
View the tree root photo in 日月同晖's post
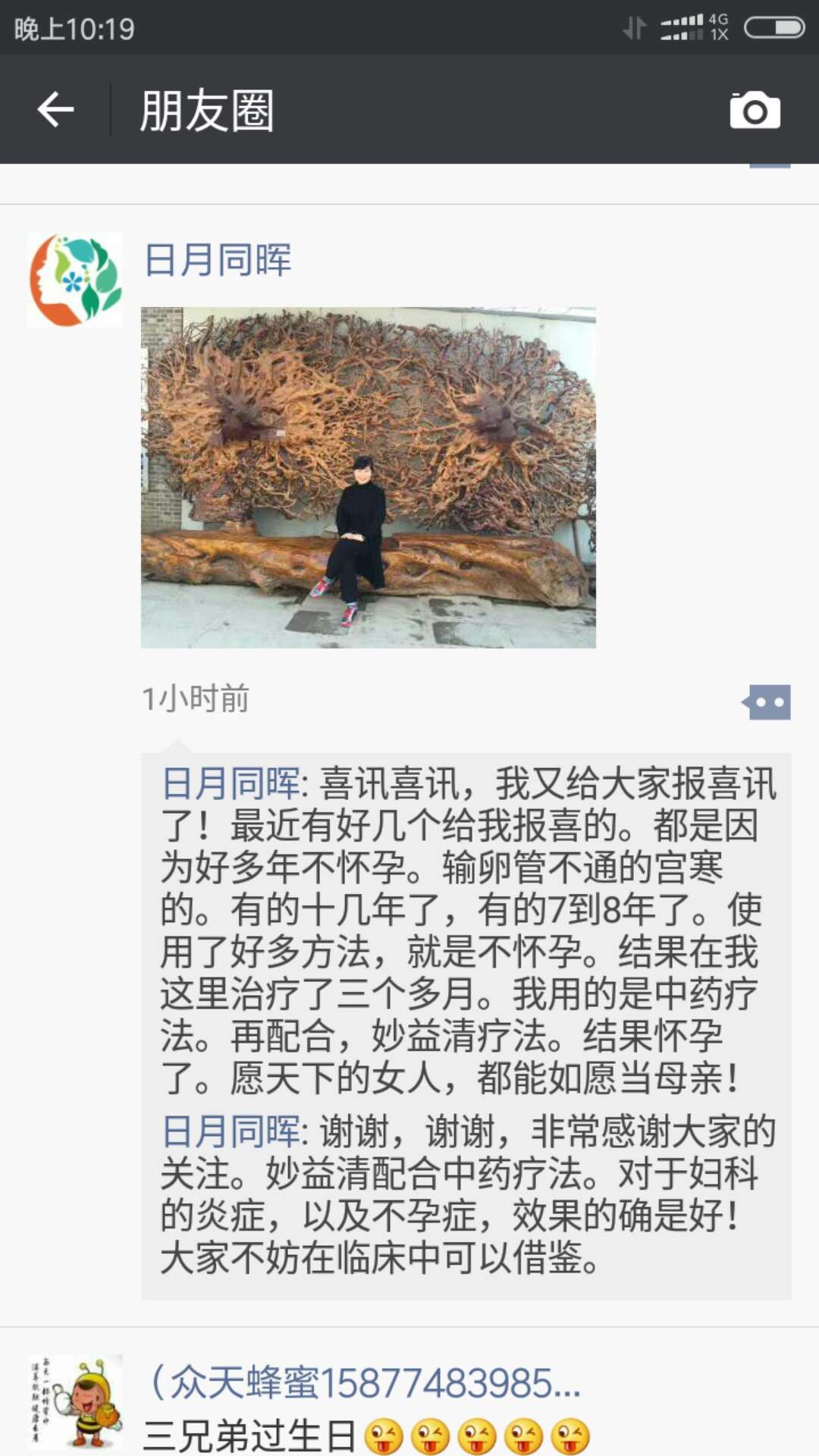tap(368, 477)
